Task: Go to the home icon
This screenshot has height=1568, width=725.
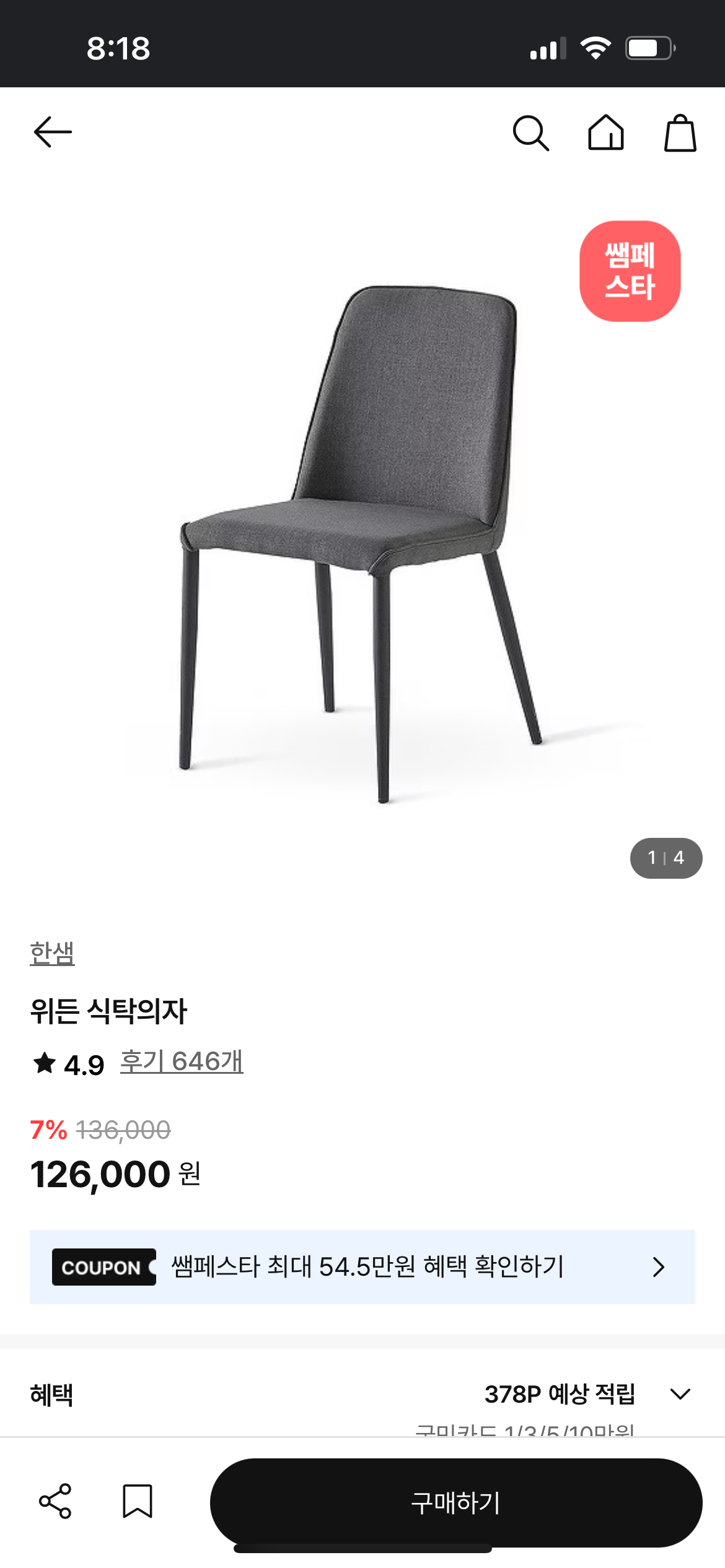Action: coord(605,133)
